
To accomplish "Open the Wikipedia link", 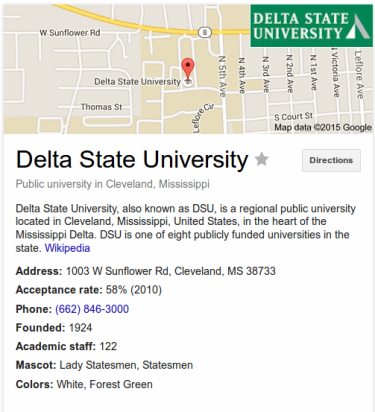I will [67, 248].
